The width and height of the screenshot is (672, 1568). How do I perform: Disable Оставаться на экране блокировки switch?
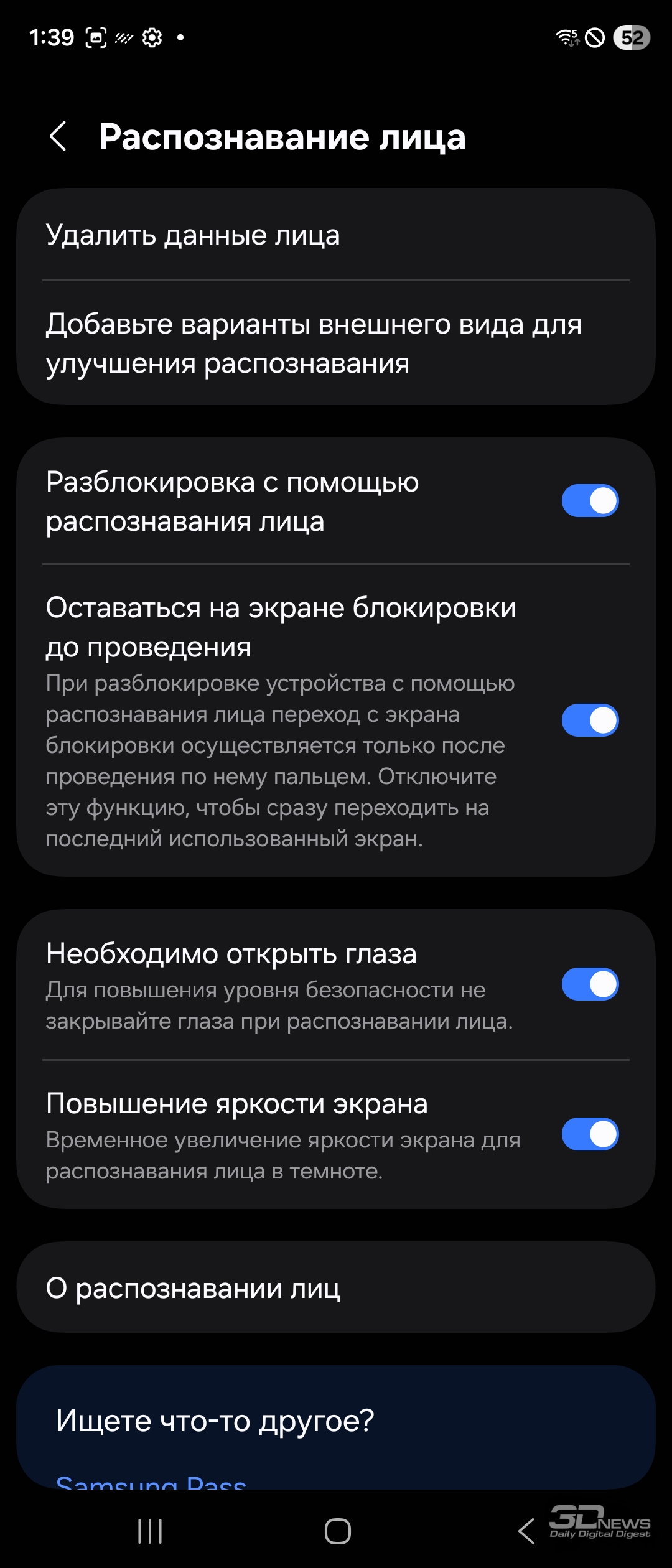(590, 721)
